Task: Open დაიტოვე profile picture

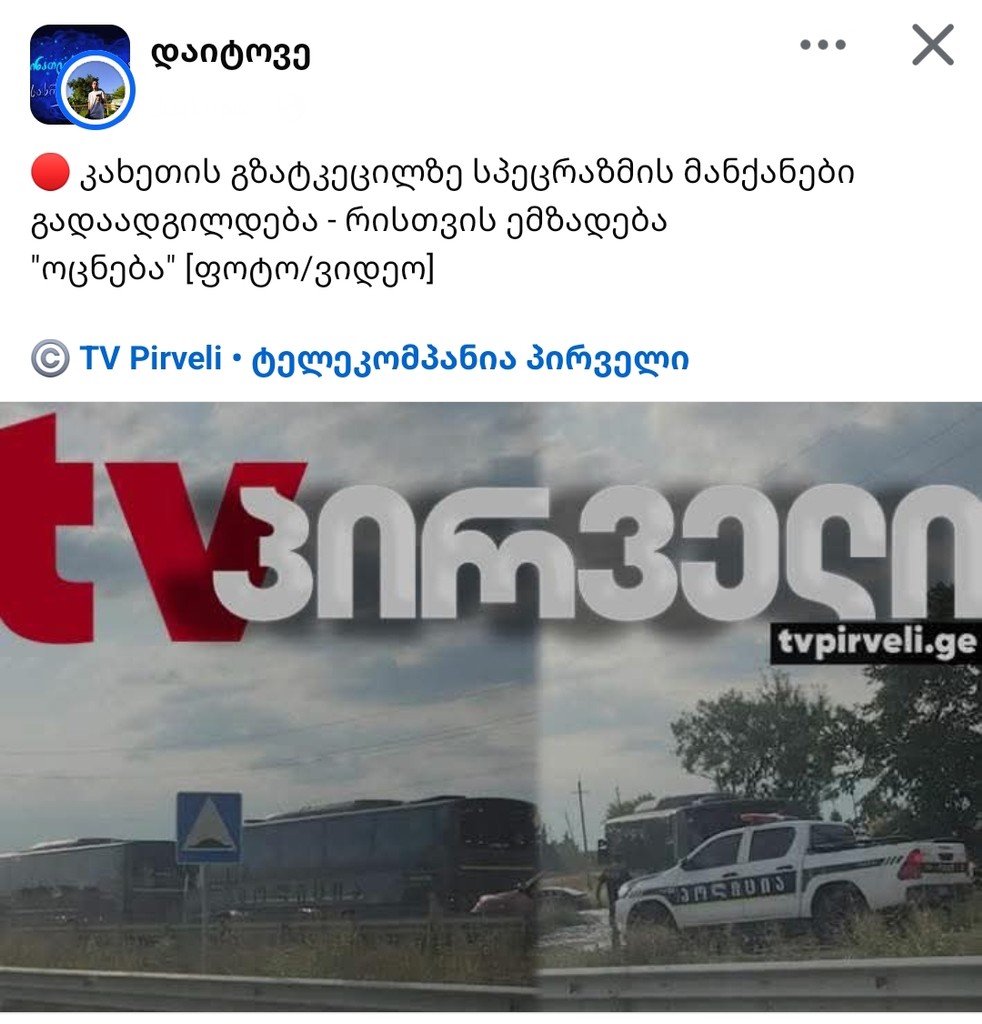Action: click(x=80, y=75)
